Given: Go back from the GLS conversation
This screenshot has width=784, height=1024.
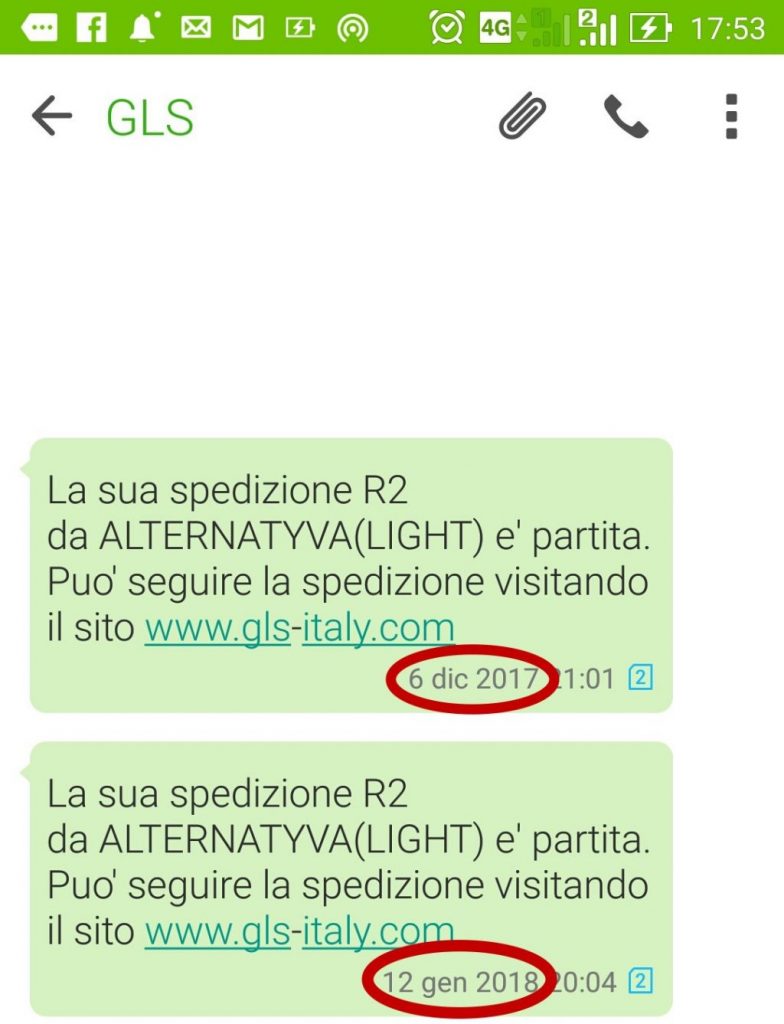Looking at the screenshot, I should pos(51,118).
